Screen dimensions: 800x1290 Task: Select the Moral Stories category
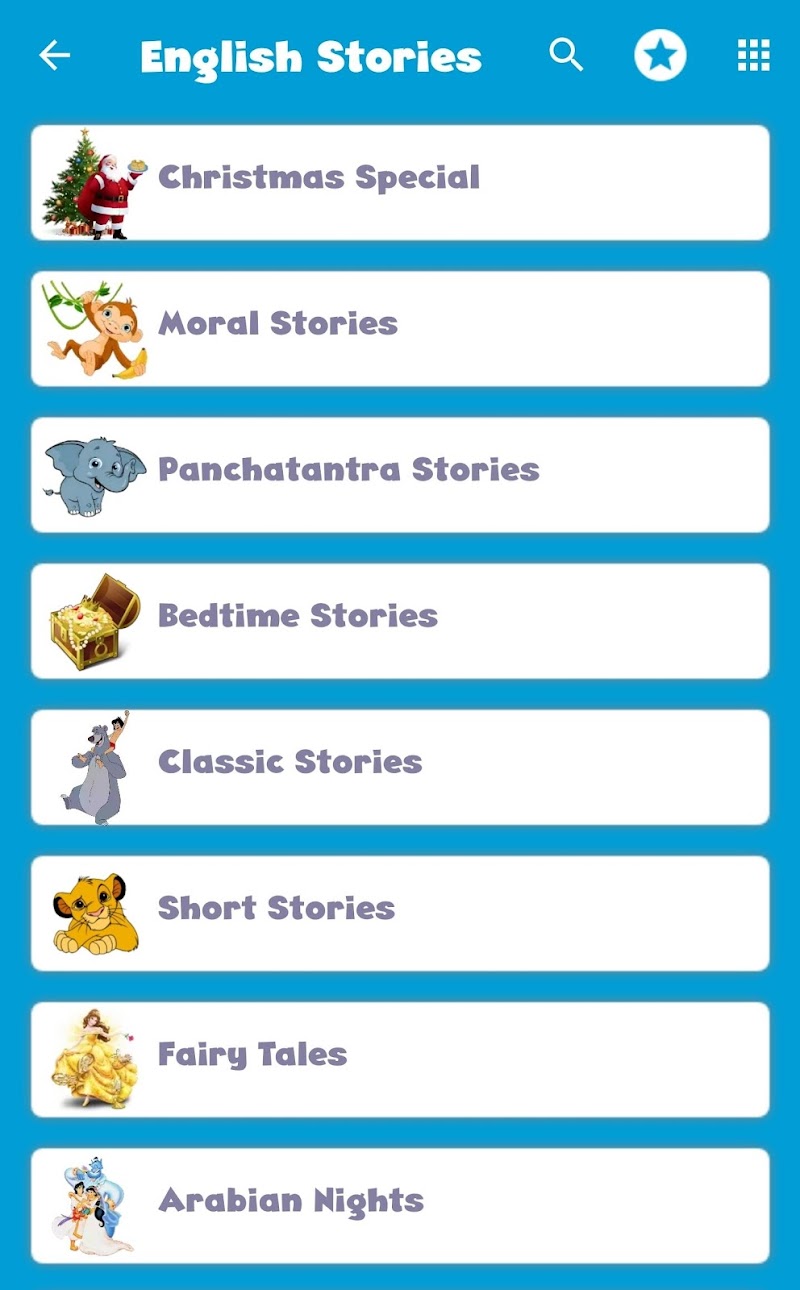tap(400, 328)
